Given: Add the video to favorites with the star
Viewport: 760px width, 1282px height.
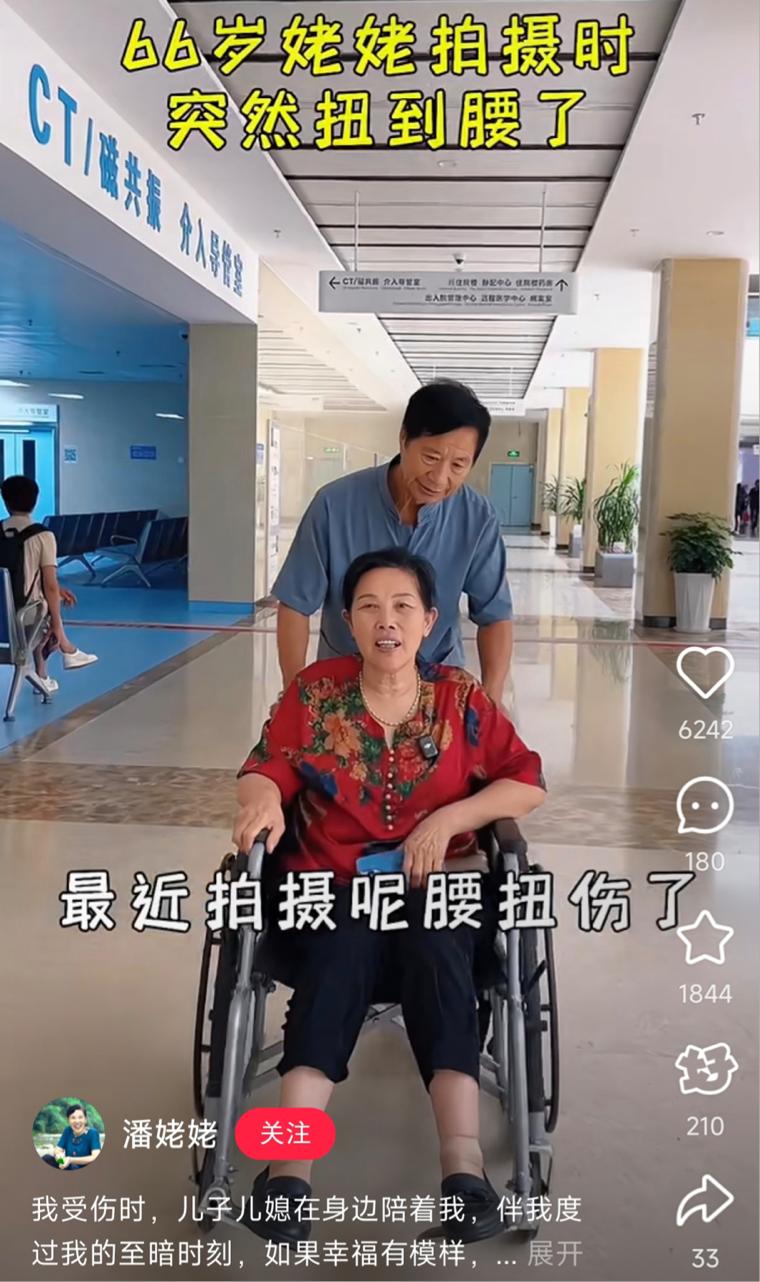Looking at the screenshot, I should click(x=705, y=937).
